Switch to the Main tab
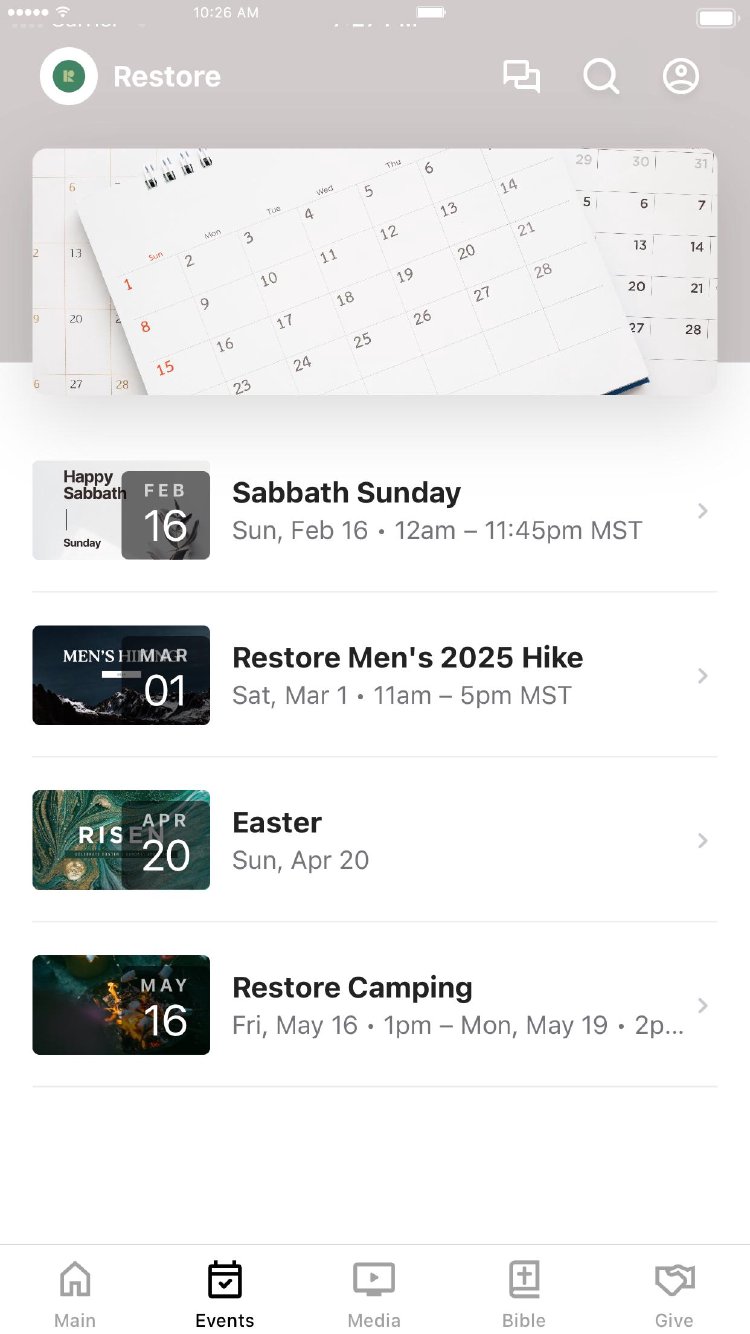The height and width of the screenshot is (1334, 750). 75,1294
